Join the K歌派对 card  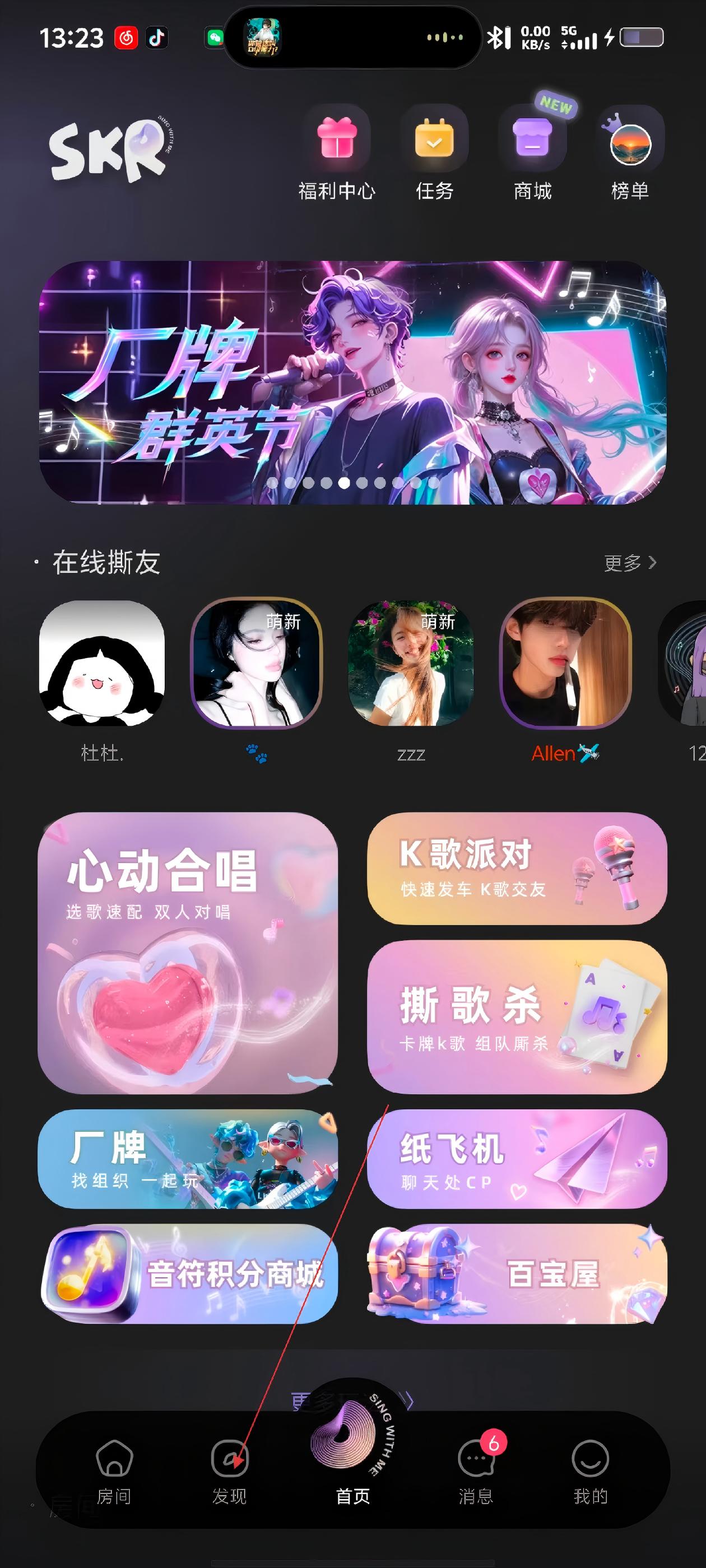tap(517, 869)
